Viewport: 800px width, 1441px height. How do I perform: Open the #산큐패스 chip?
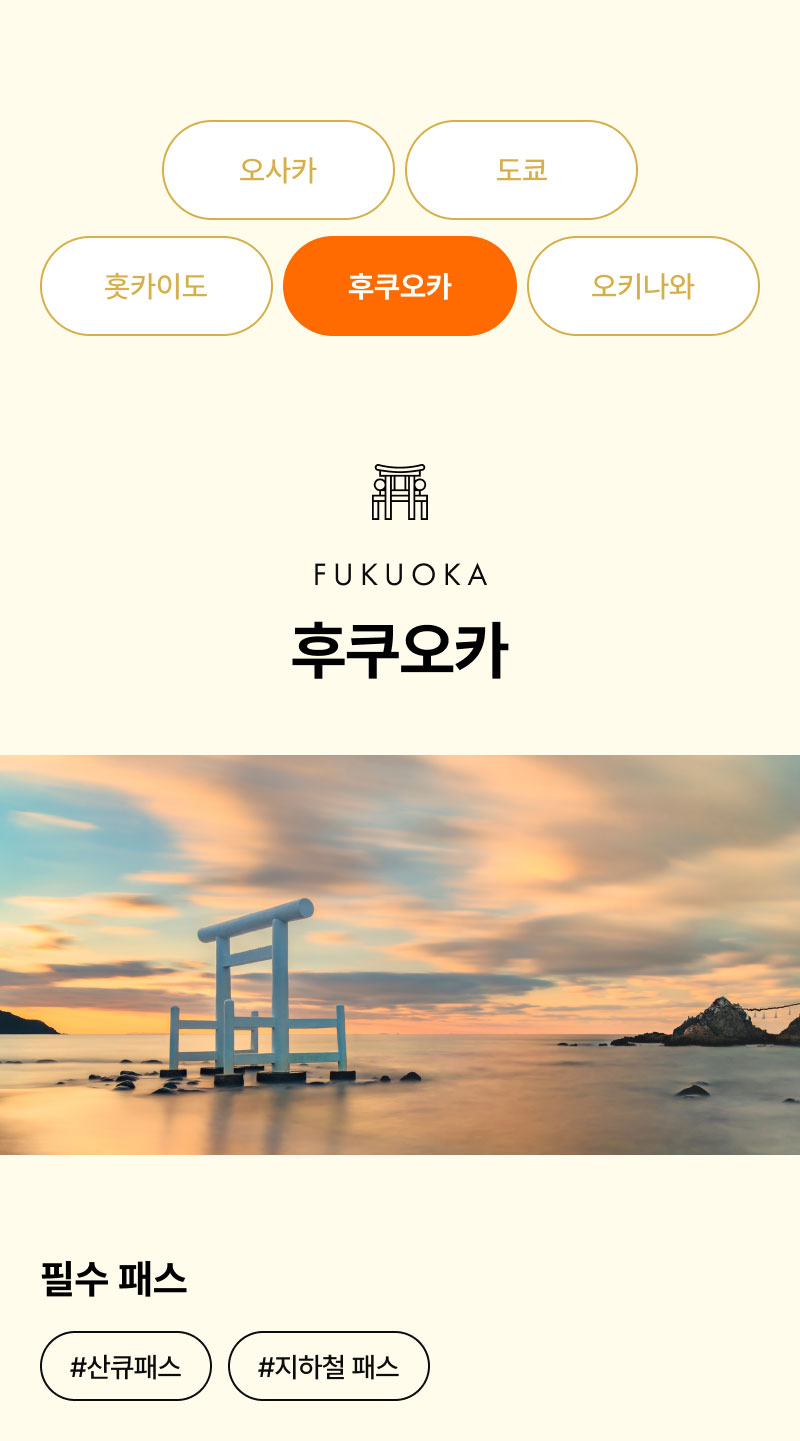(126, 1366)
